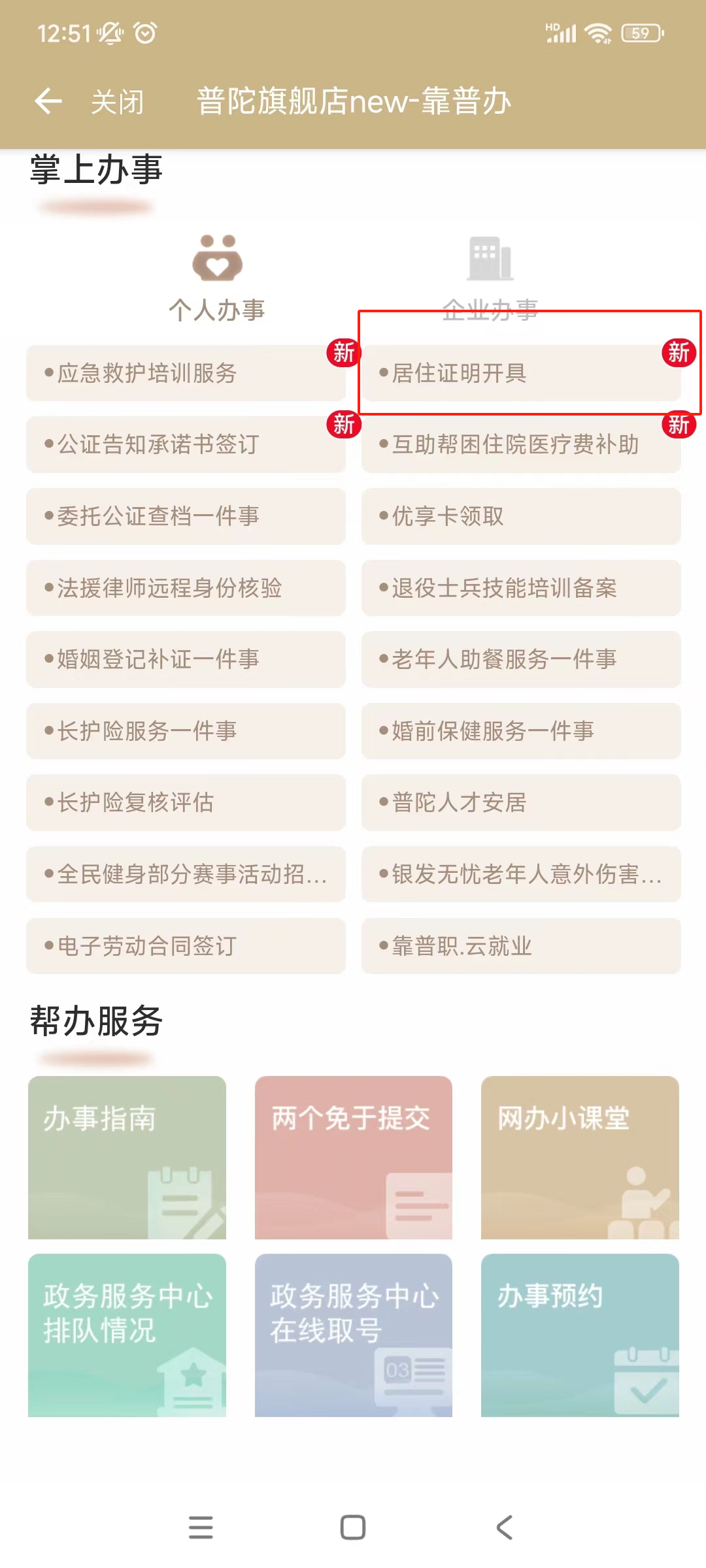Open 普陀人才安居
The height and width of the screenshot is (1568, 706).
coord(520,802)
